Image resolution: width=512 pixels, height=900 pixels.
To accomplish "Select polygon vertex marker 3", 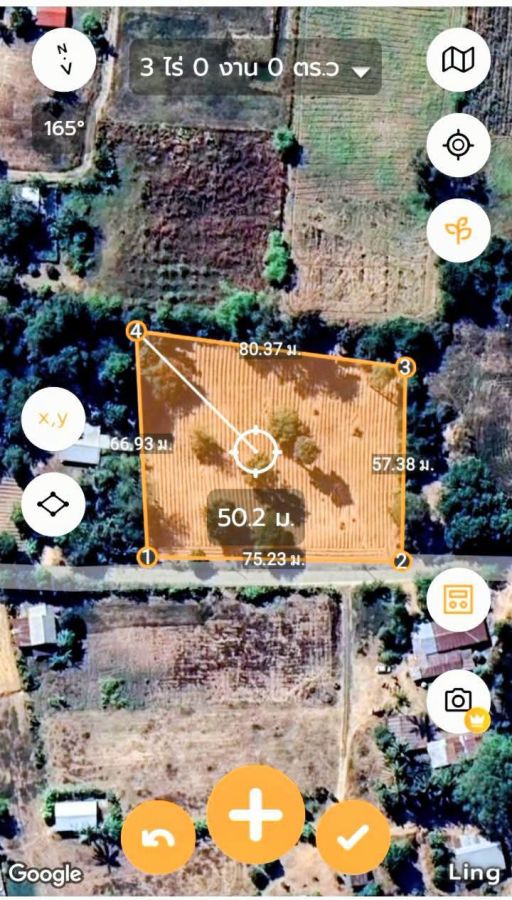I will [405, 367].
